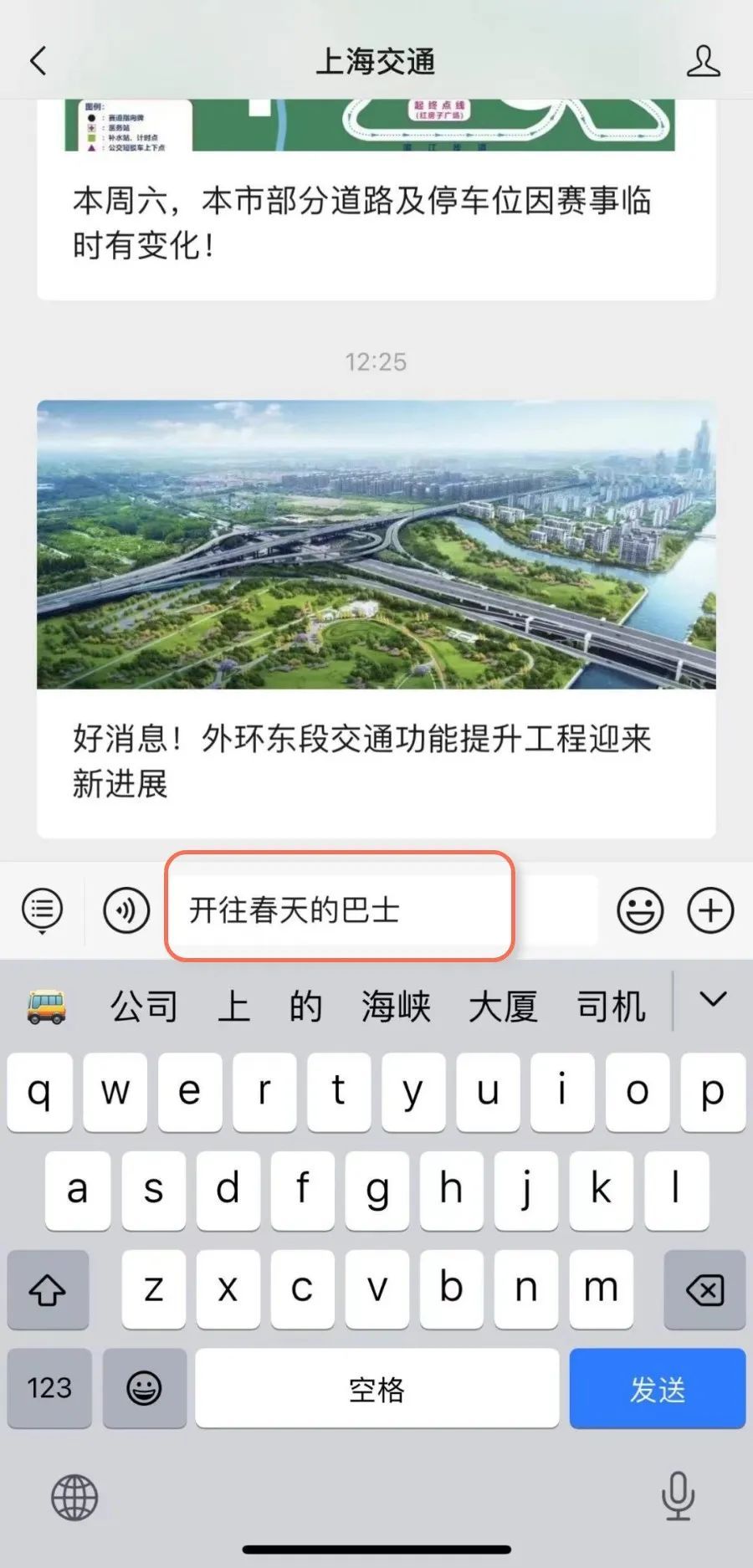Switch keyboard to 123 numbers

point(49,1389)
